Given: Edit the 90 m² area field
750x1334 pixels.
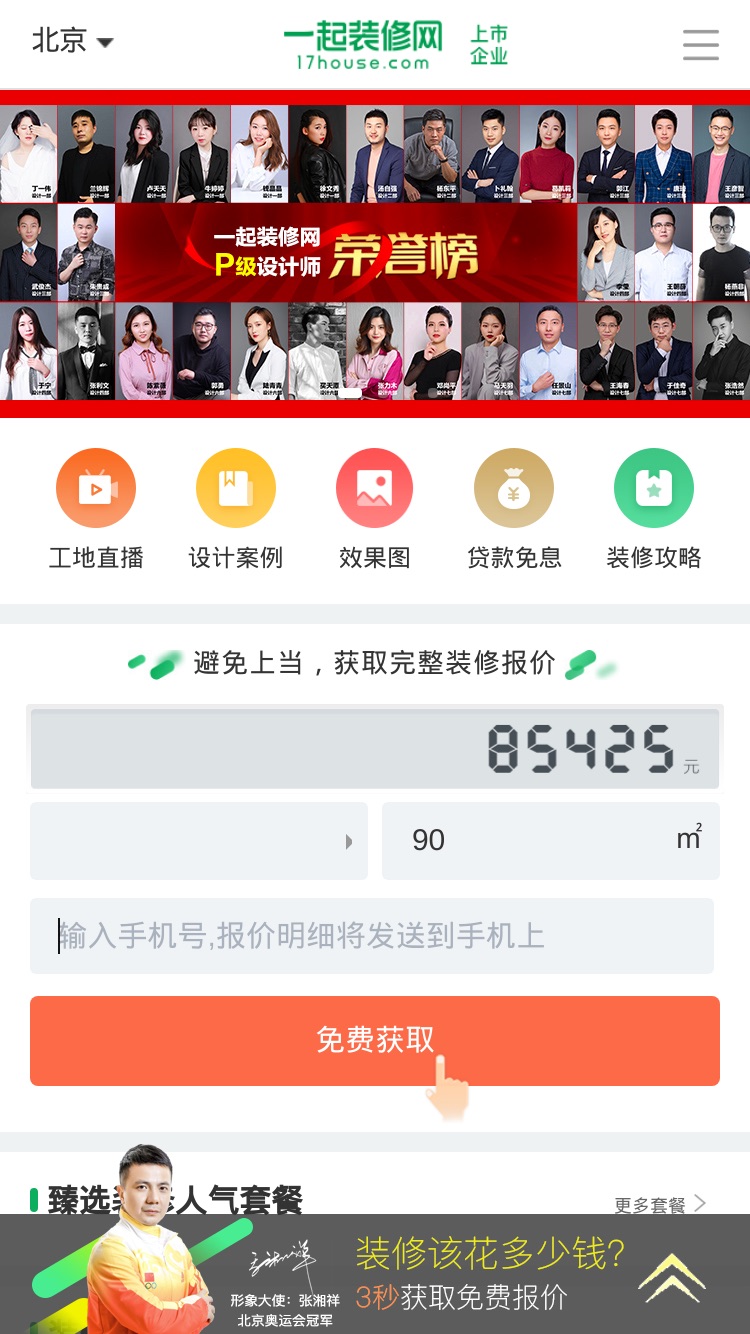Looking at the screenshot, I should (x=551, y=841).
